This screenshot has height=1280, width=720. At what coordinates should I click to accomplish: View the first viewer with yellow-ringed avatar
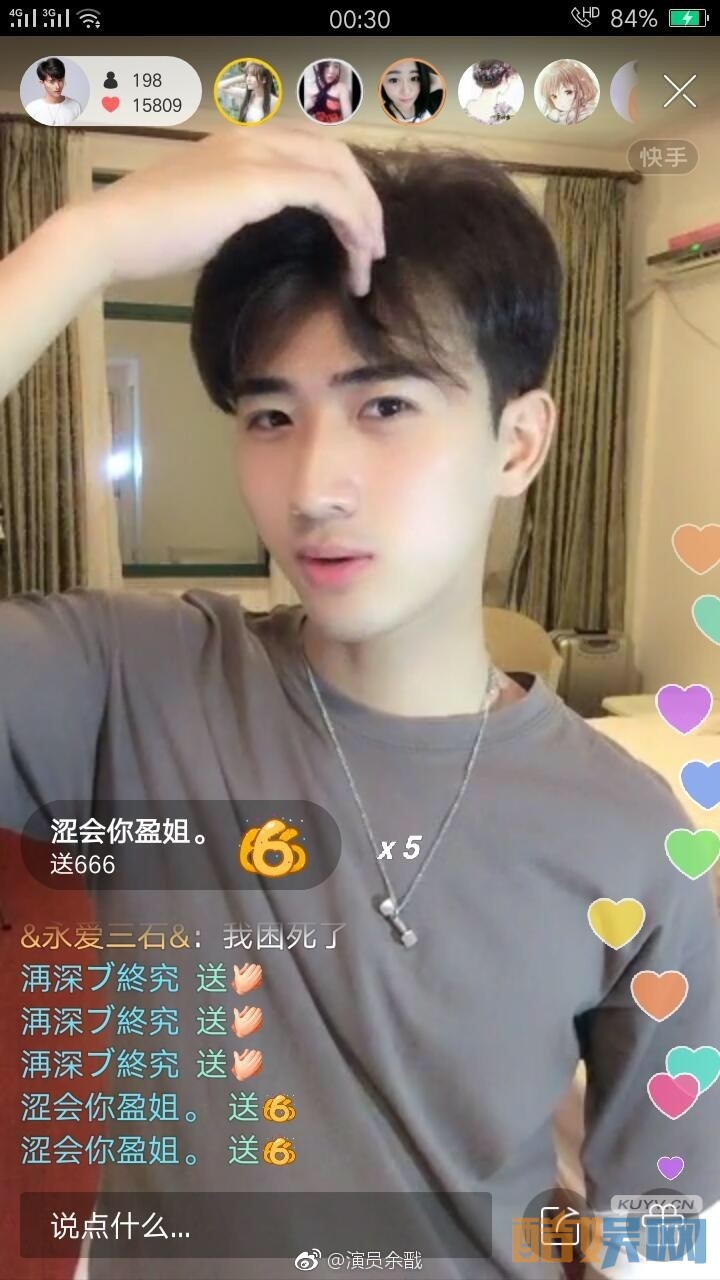point(248,92)
